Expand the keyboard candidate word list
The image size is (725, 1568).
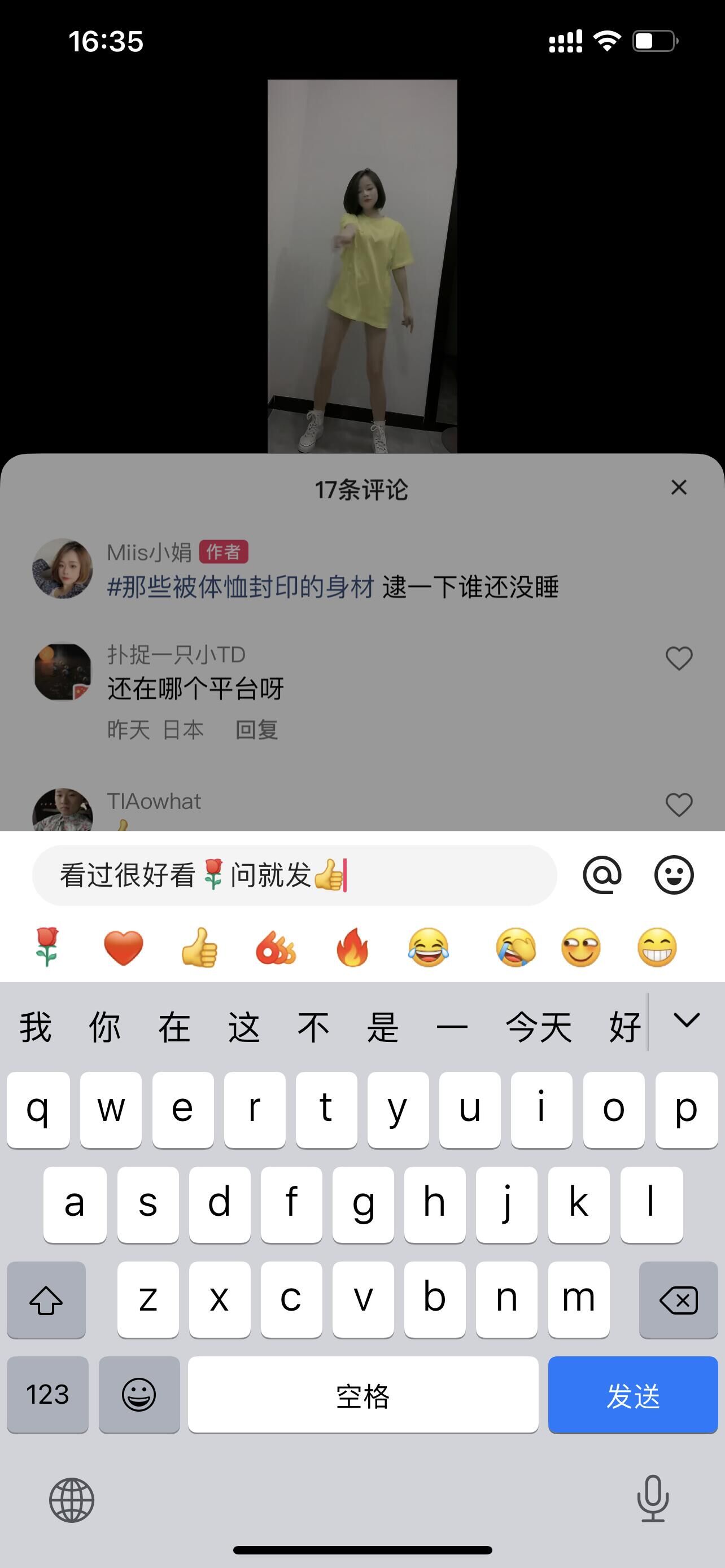click(687, 1020)
